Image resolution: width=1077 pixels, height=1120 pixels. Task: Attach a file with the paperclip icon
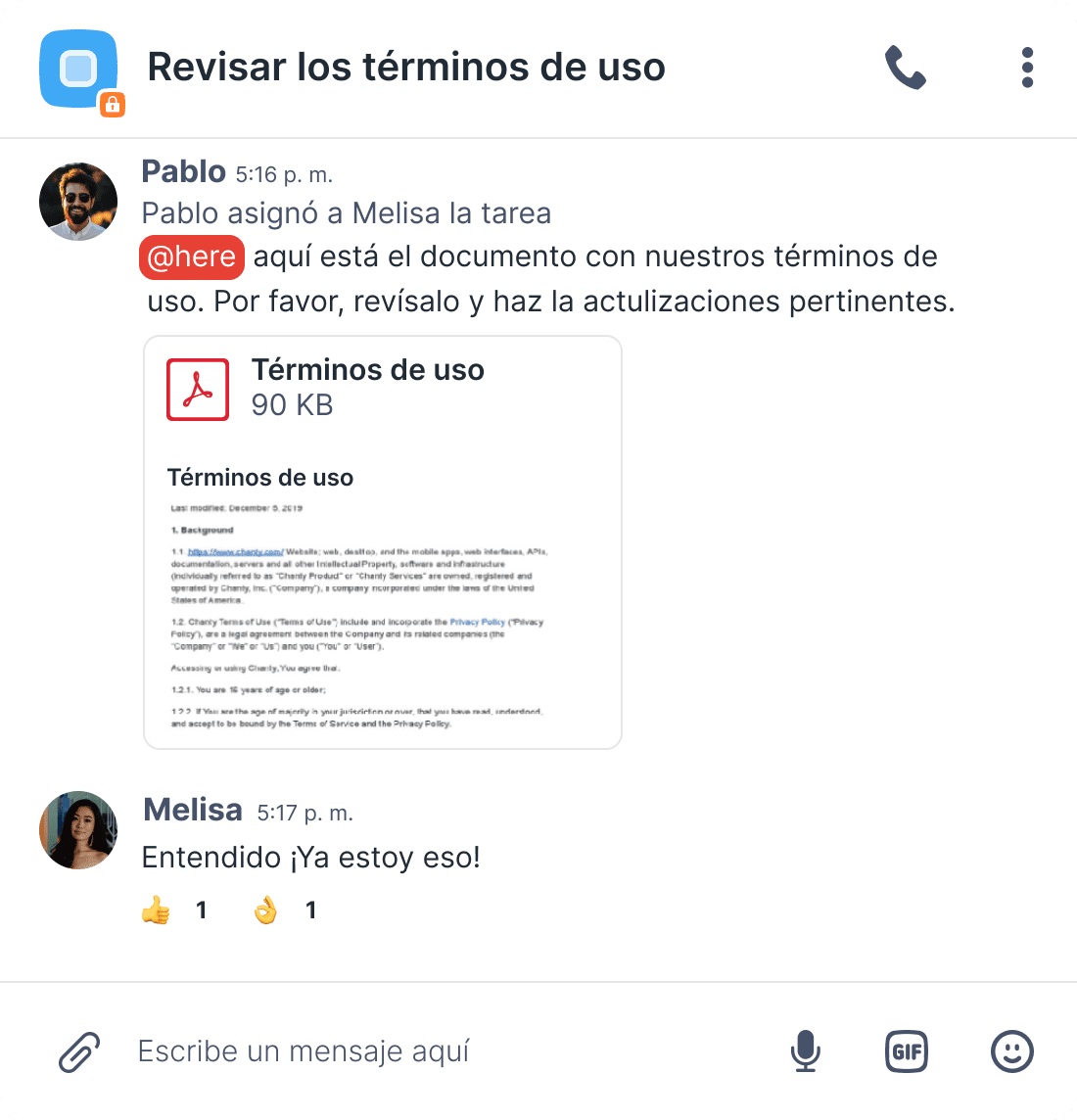[x=79, y=1051]
